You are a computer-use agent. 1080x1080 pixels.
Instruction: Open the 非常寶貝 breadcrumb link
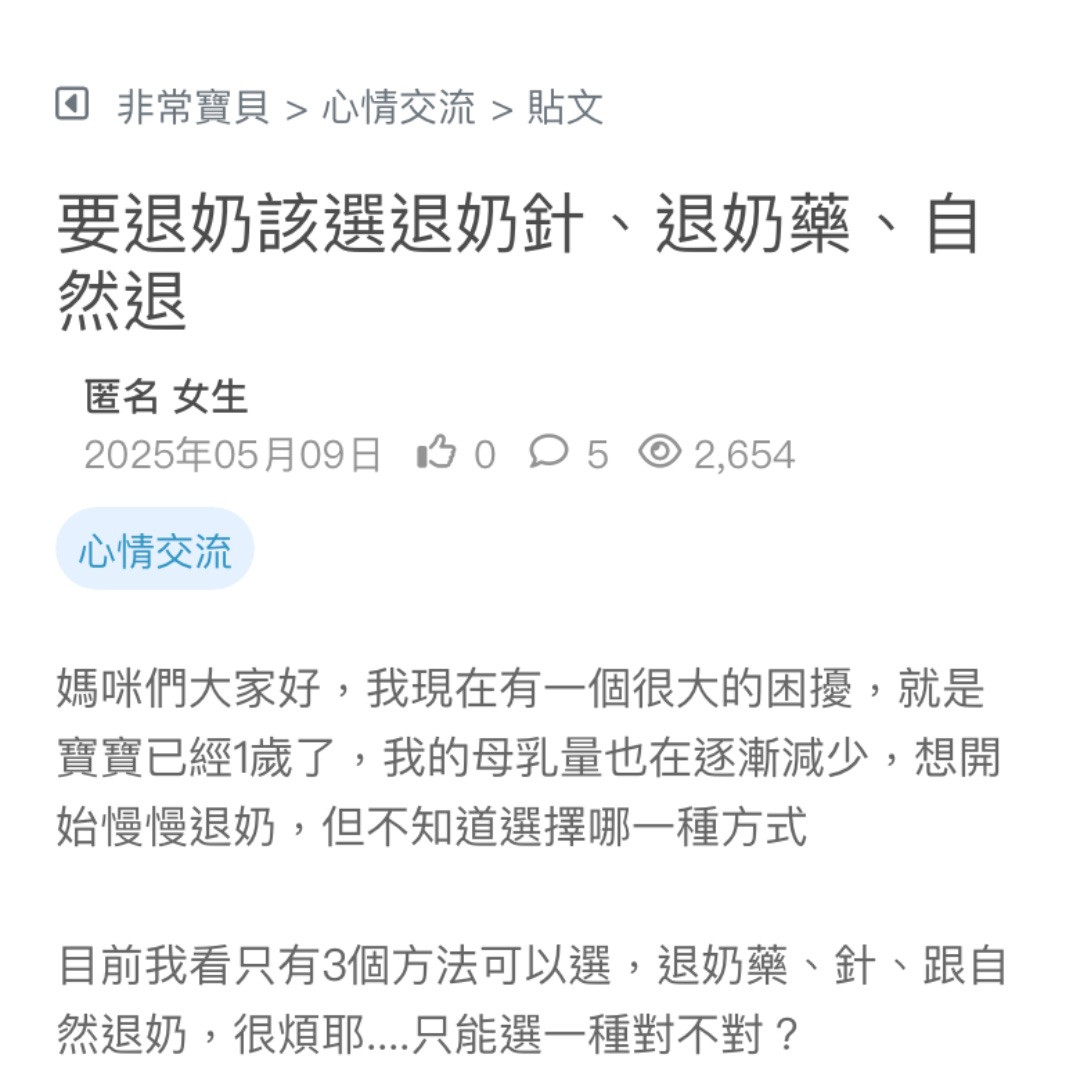[x=193, y=107]
